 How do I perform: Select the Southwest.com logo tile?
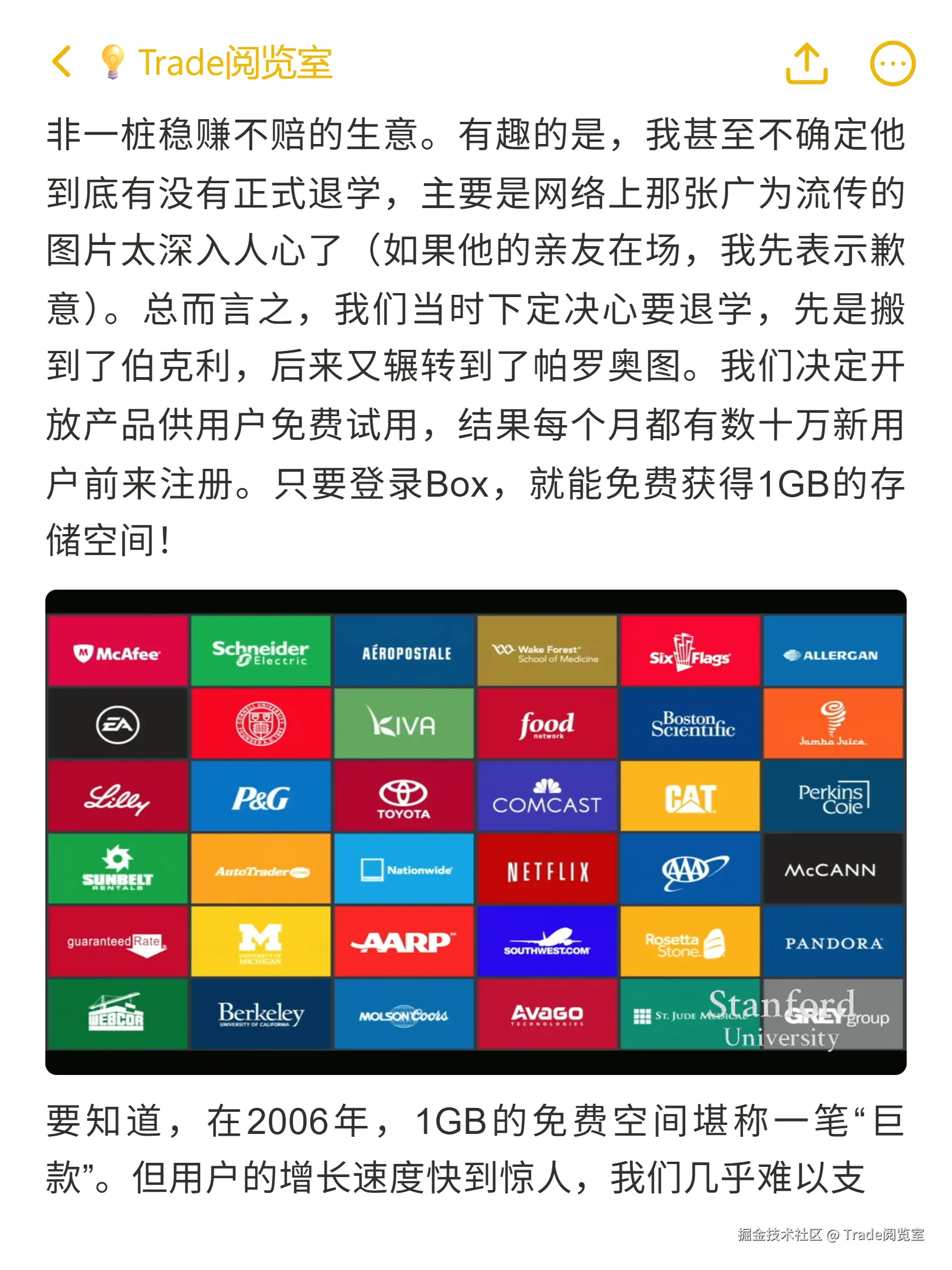[x=546, y=943]
